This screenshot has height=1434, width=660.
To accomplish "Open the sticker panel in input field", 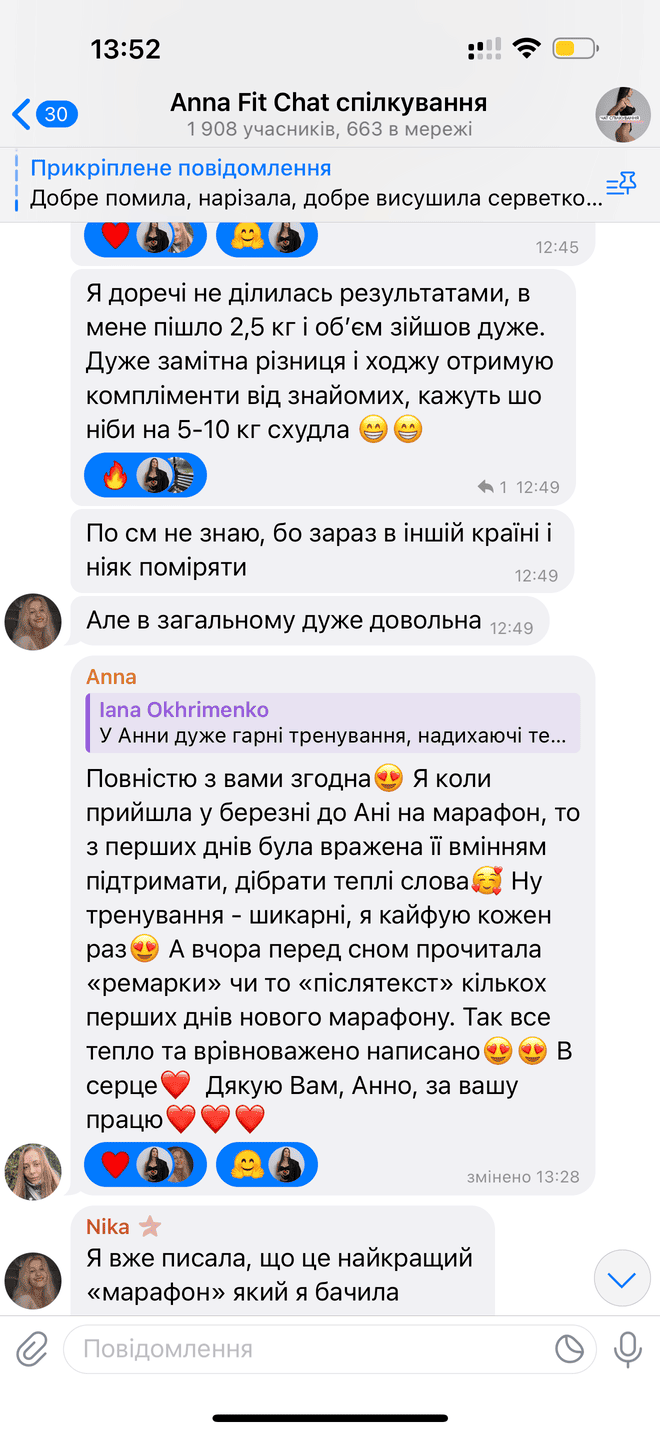I will click(x=569, y=1350).
